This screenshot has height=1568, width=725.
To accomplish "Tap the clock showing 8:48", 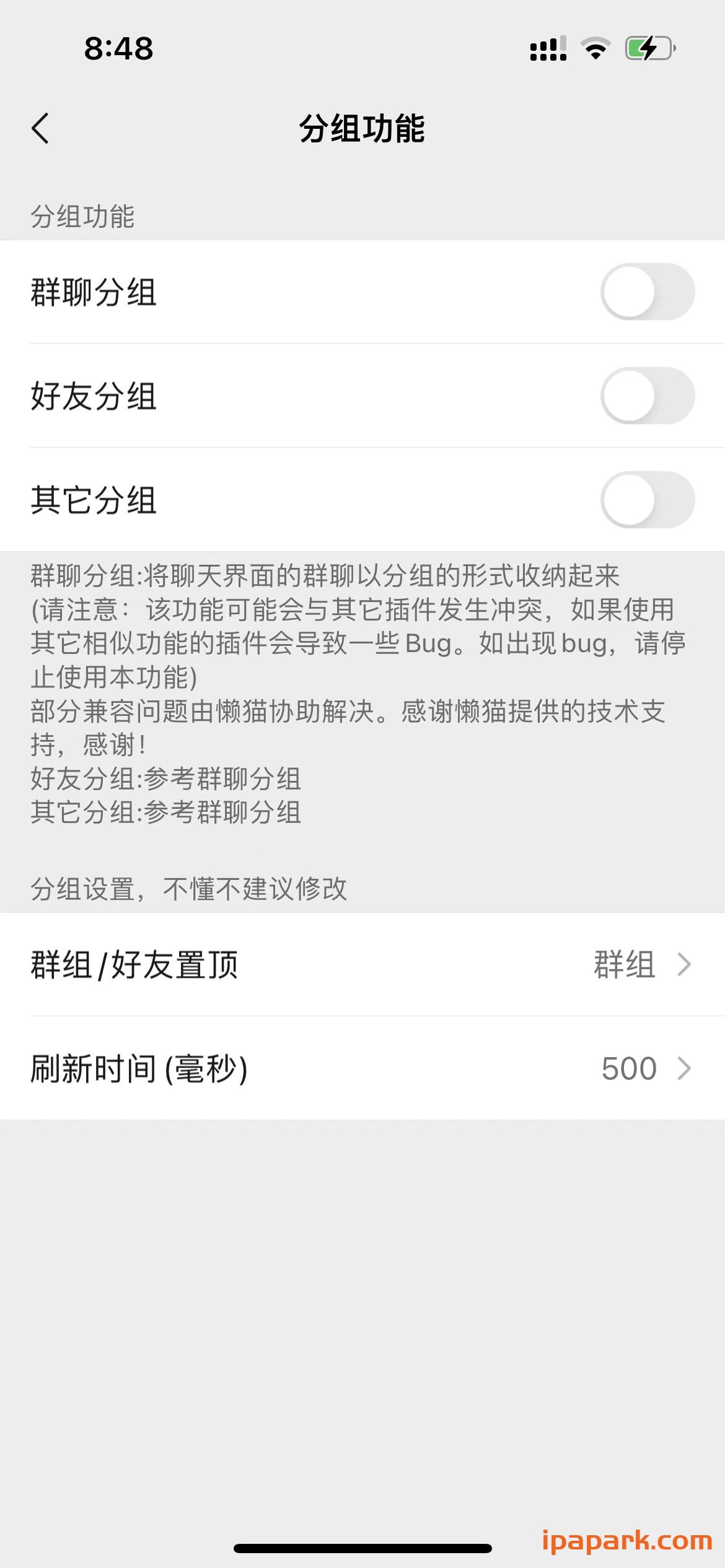I will [x=118, y=48].
